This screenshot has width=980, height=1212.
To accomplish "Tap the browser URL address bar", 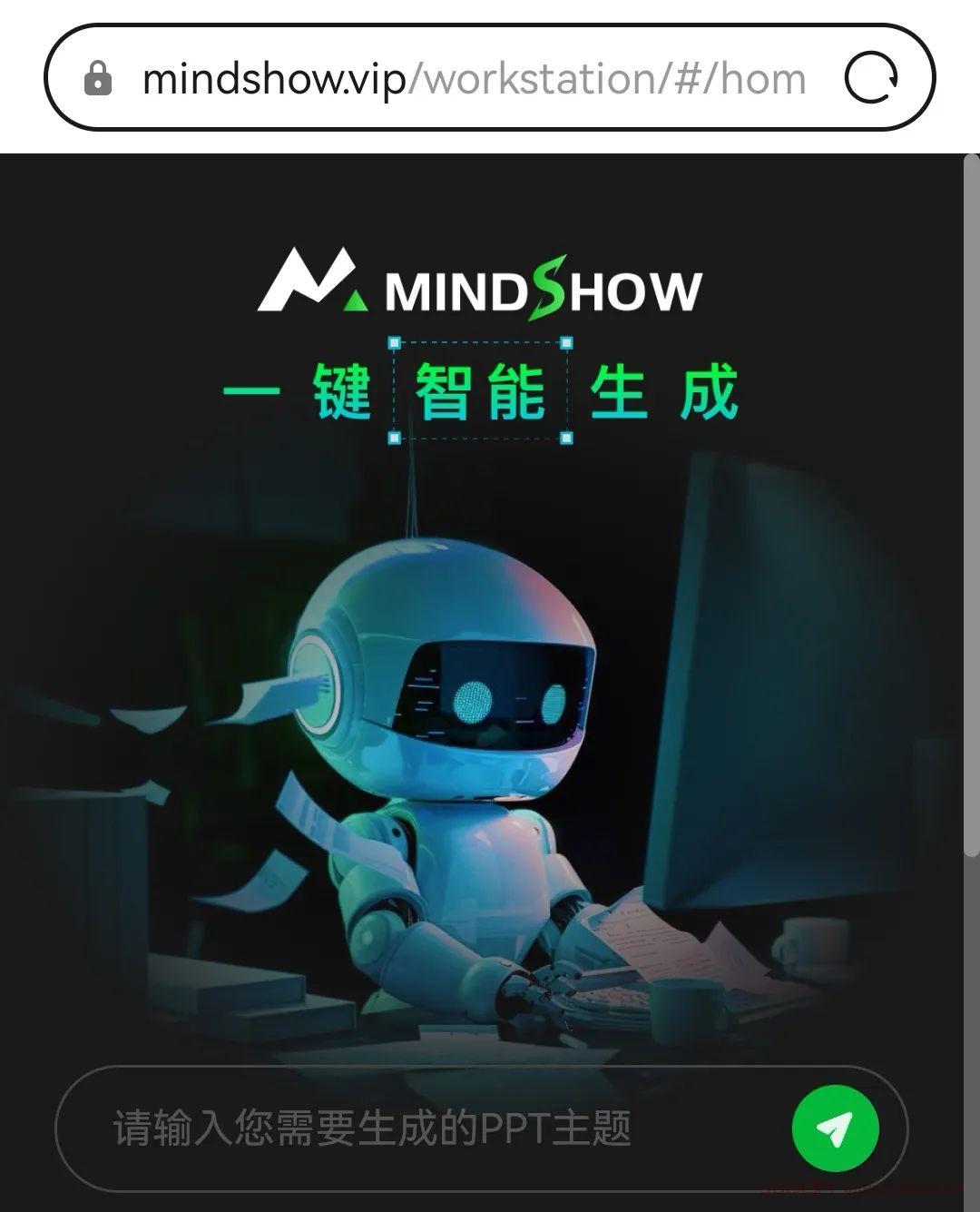I will pos(472,79).
